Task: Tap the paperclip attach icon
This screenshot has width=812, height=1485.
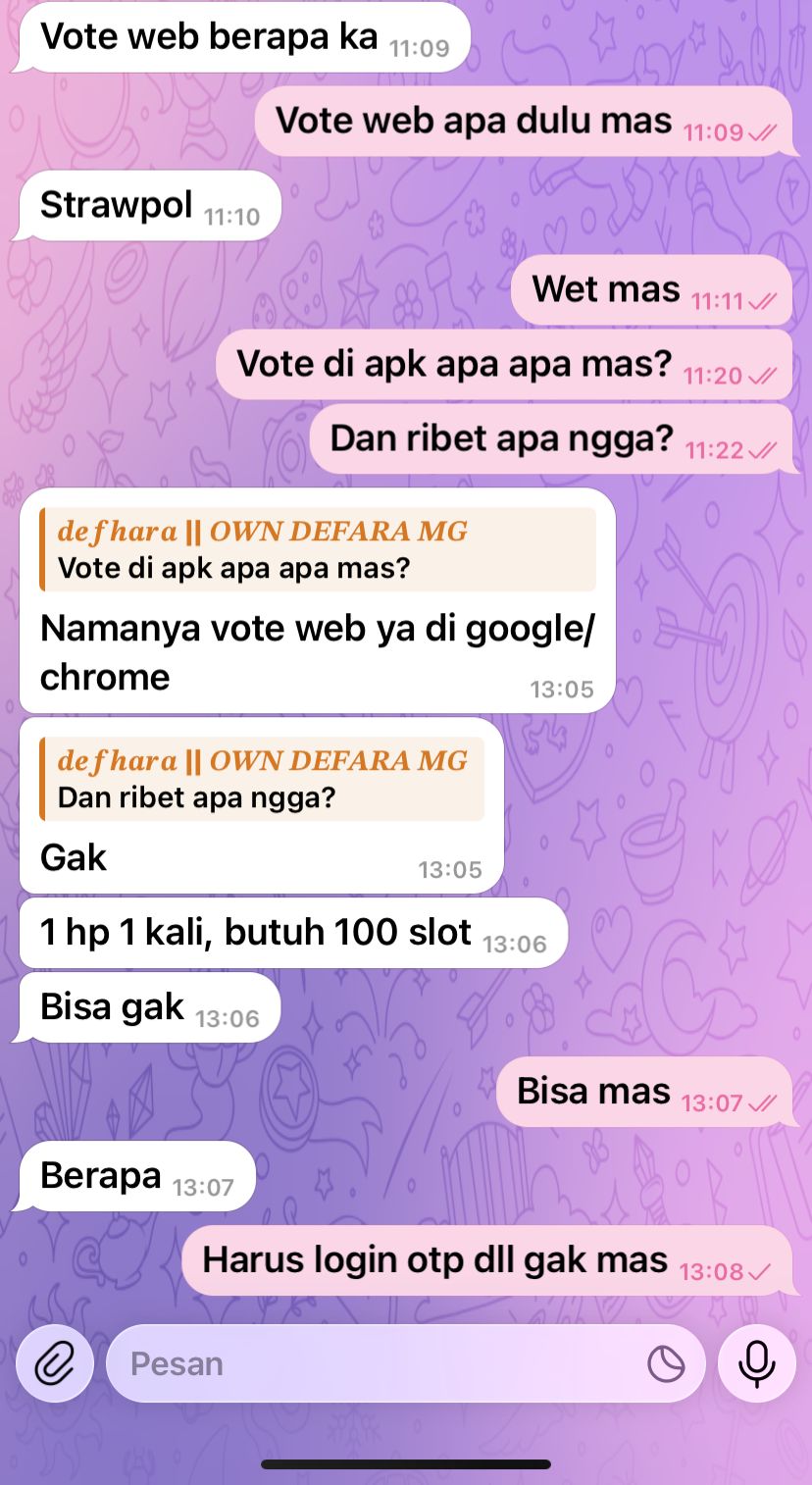Action: click(x=55, y=1363)
